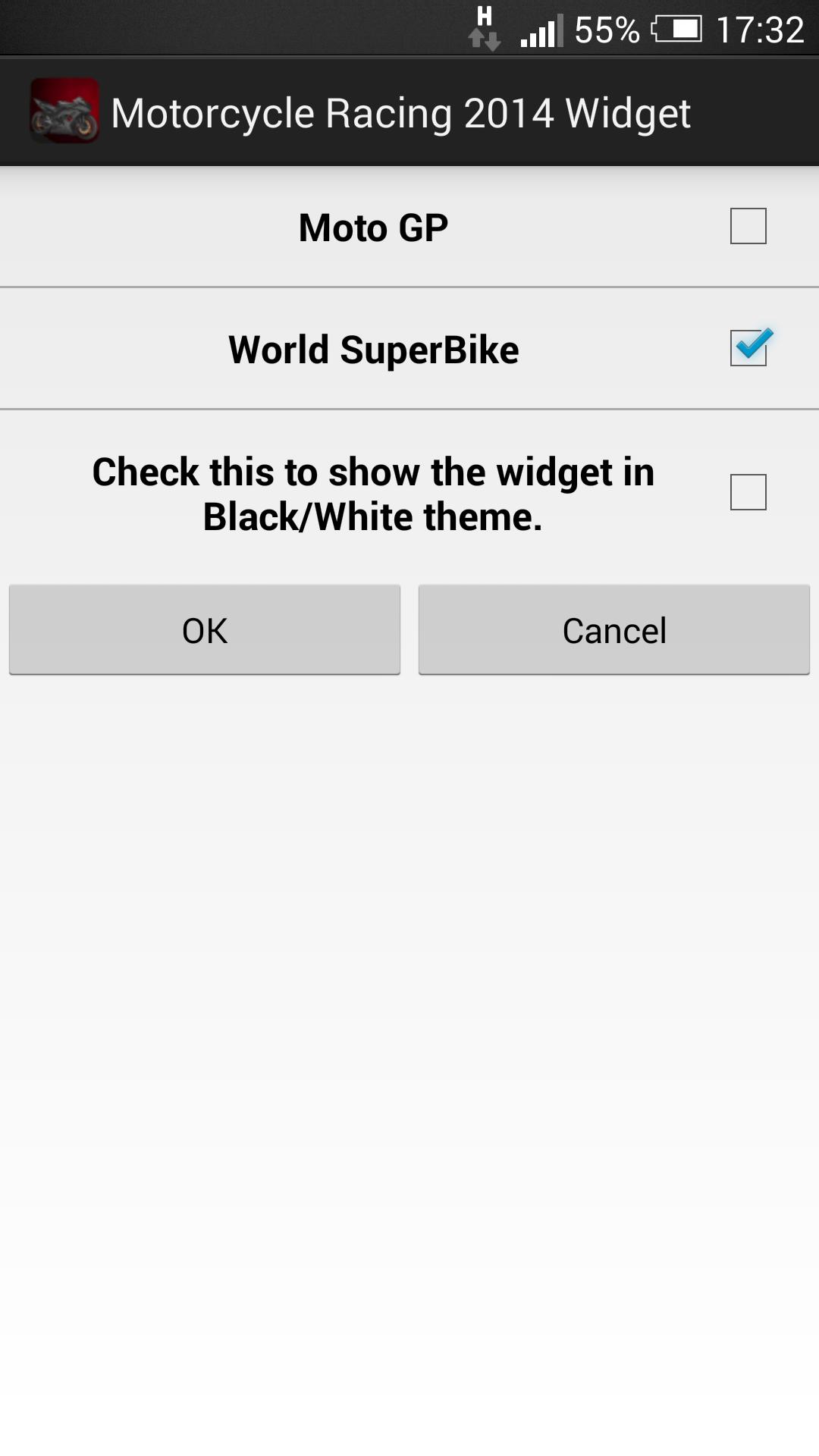Enable the Moto GP checkbox
The width and height of the screenshot is (819, 1456).
[749, 226]
